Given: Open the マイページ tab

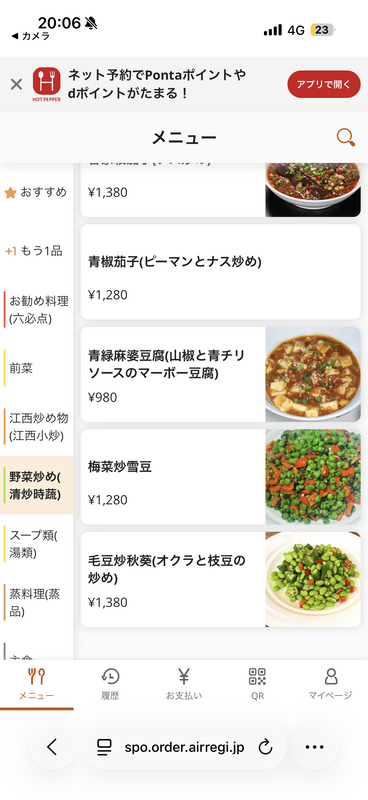Looking at the screenshot, I should [x=331, y=684].
